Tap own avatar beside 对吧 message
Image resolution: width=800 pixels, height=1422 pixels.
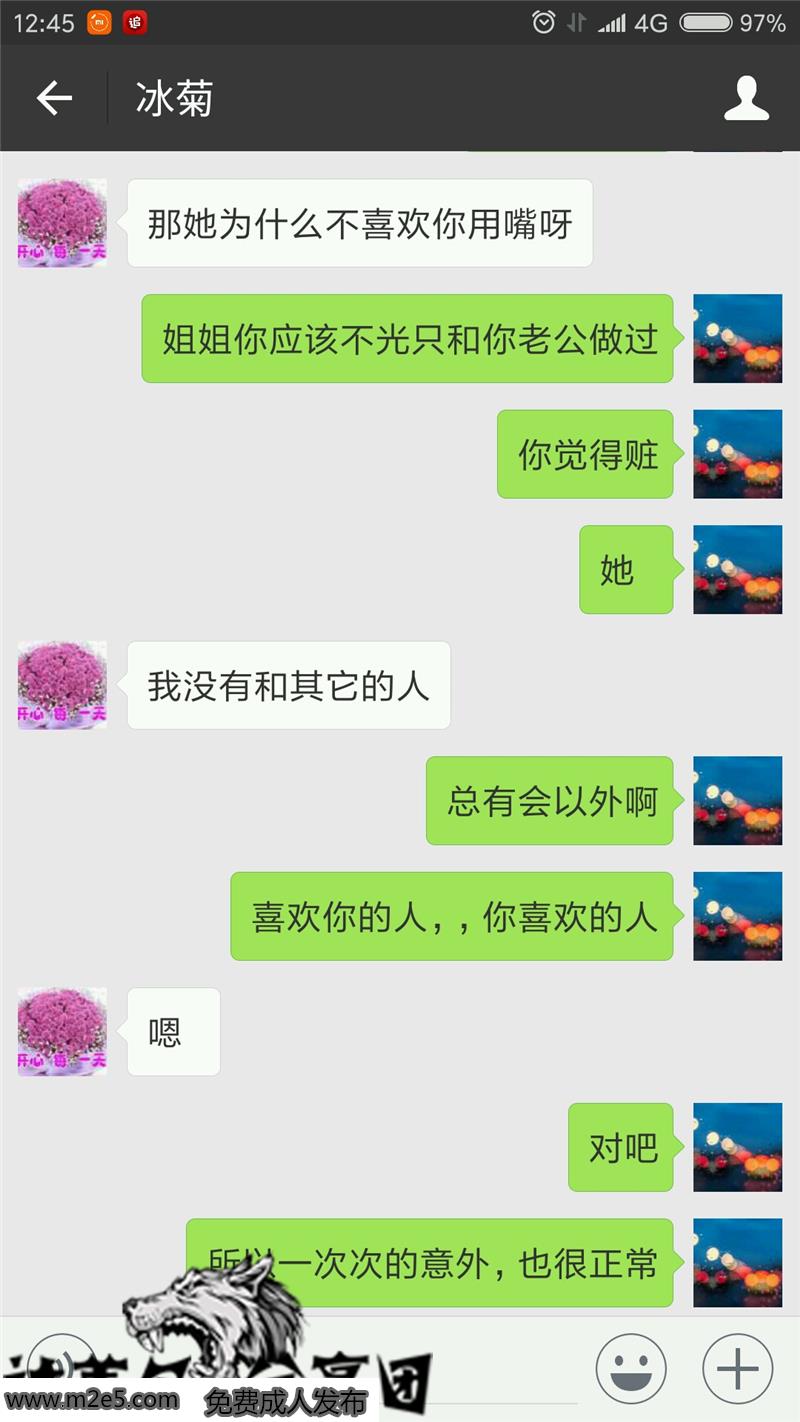point(738,1147)
